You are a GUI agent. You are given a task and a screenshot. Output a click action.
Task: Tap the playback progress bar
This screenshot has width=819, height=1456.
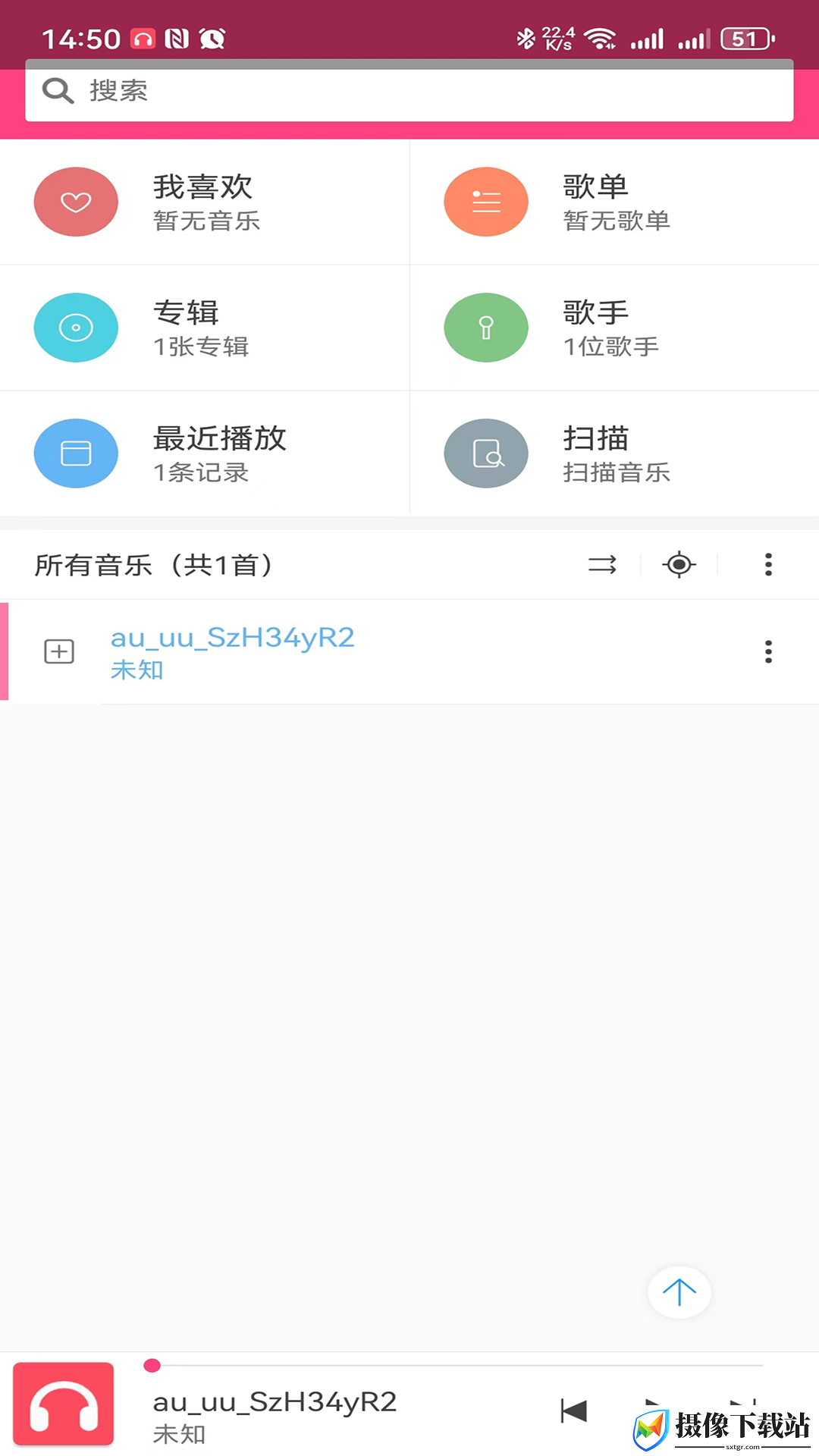(453, 1366)
